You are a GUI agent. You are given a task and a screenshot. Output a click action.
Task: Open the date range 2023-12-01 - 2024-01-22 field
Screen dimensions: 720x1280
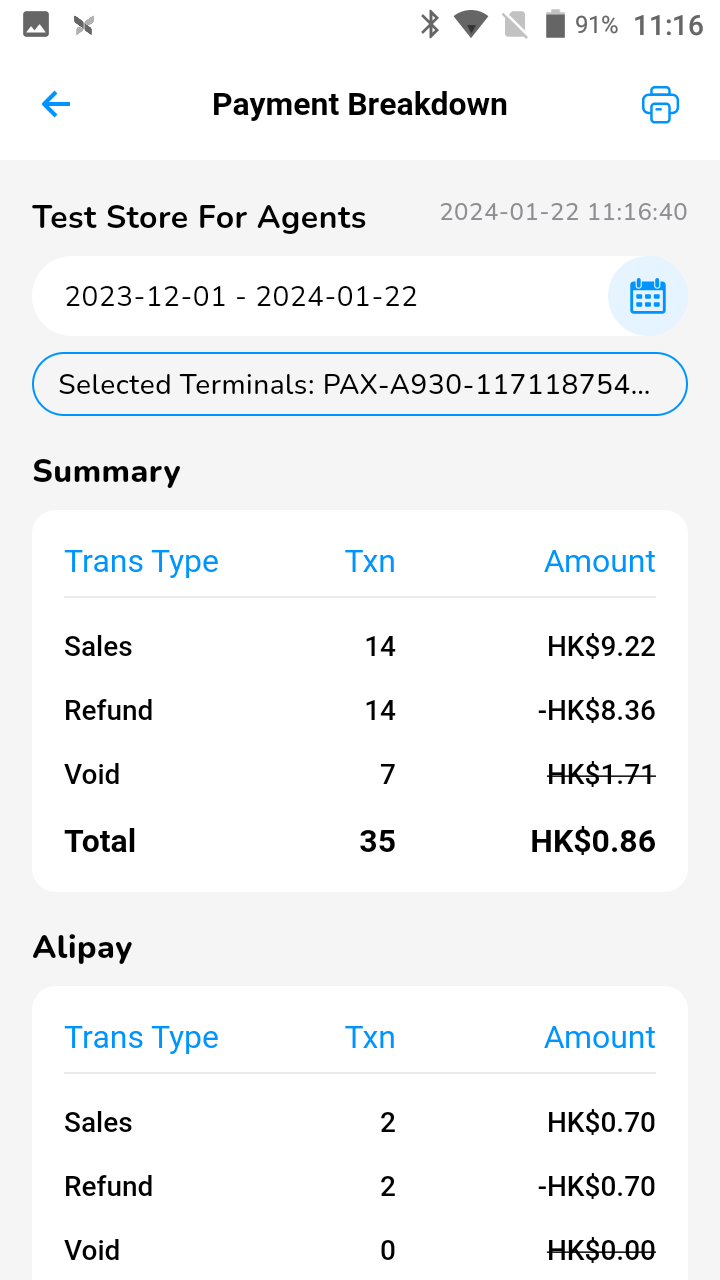(x=300, y=296)
